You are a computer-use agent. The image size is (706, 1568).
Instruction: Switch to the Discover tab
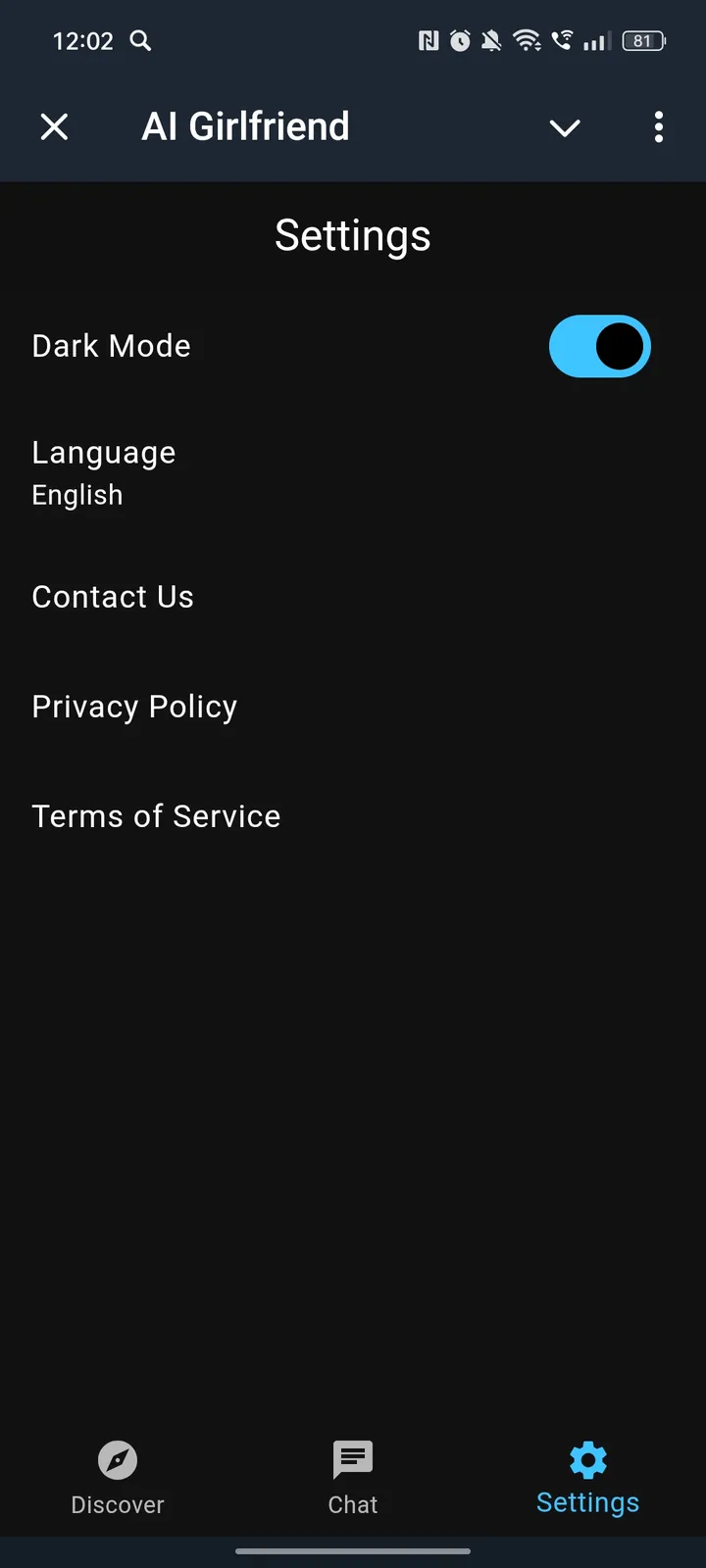[118, 1478]
